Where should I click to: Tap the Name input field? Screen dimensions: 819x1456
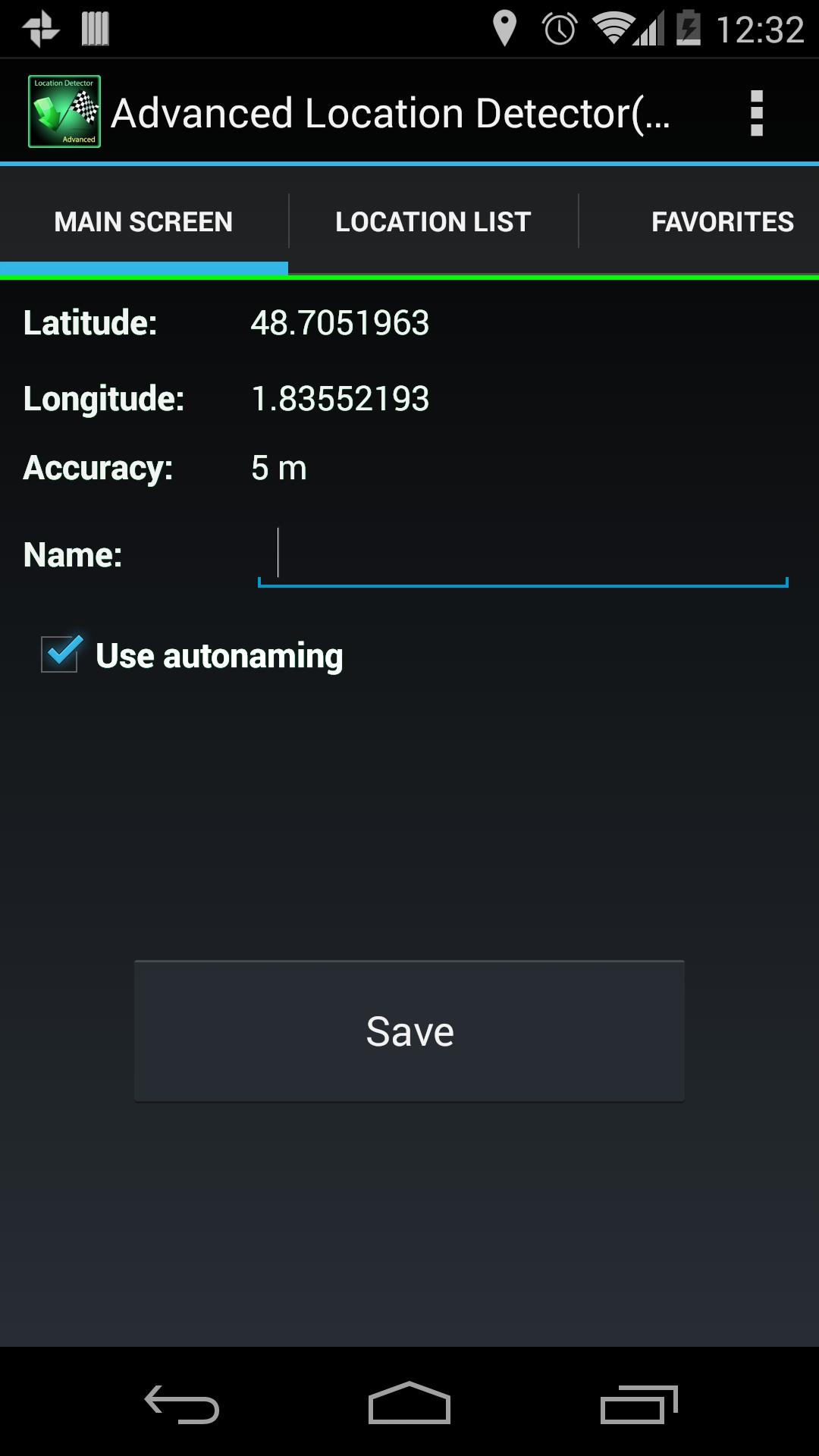523,554
